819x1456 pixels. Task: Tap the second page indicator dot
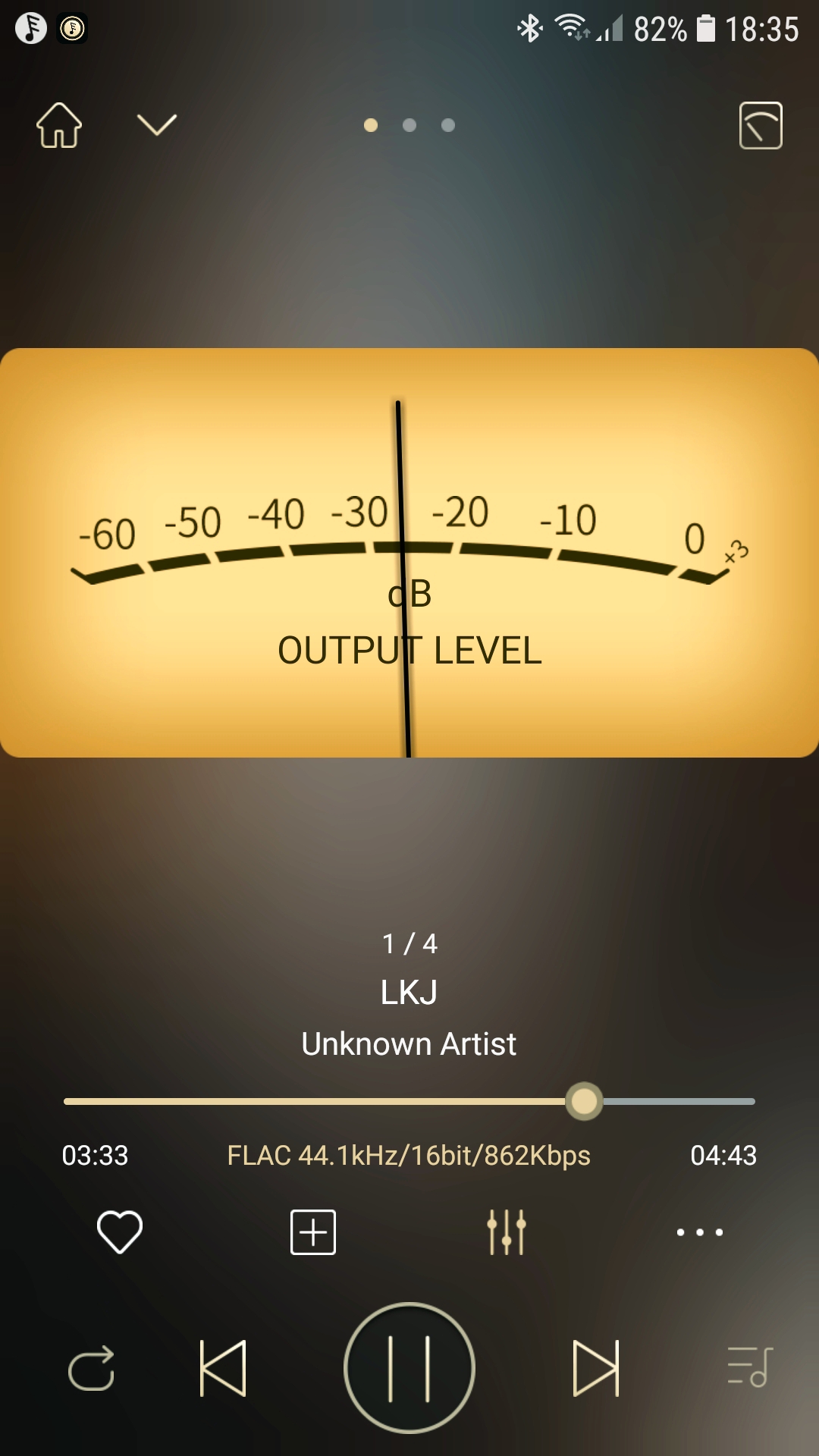[x=409, y=125]
